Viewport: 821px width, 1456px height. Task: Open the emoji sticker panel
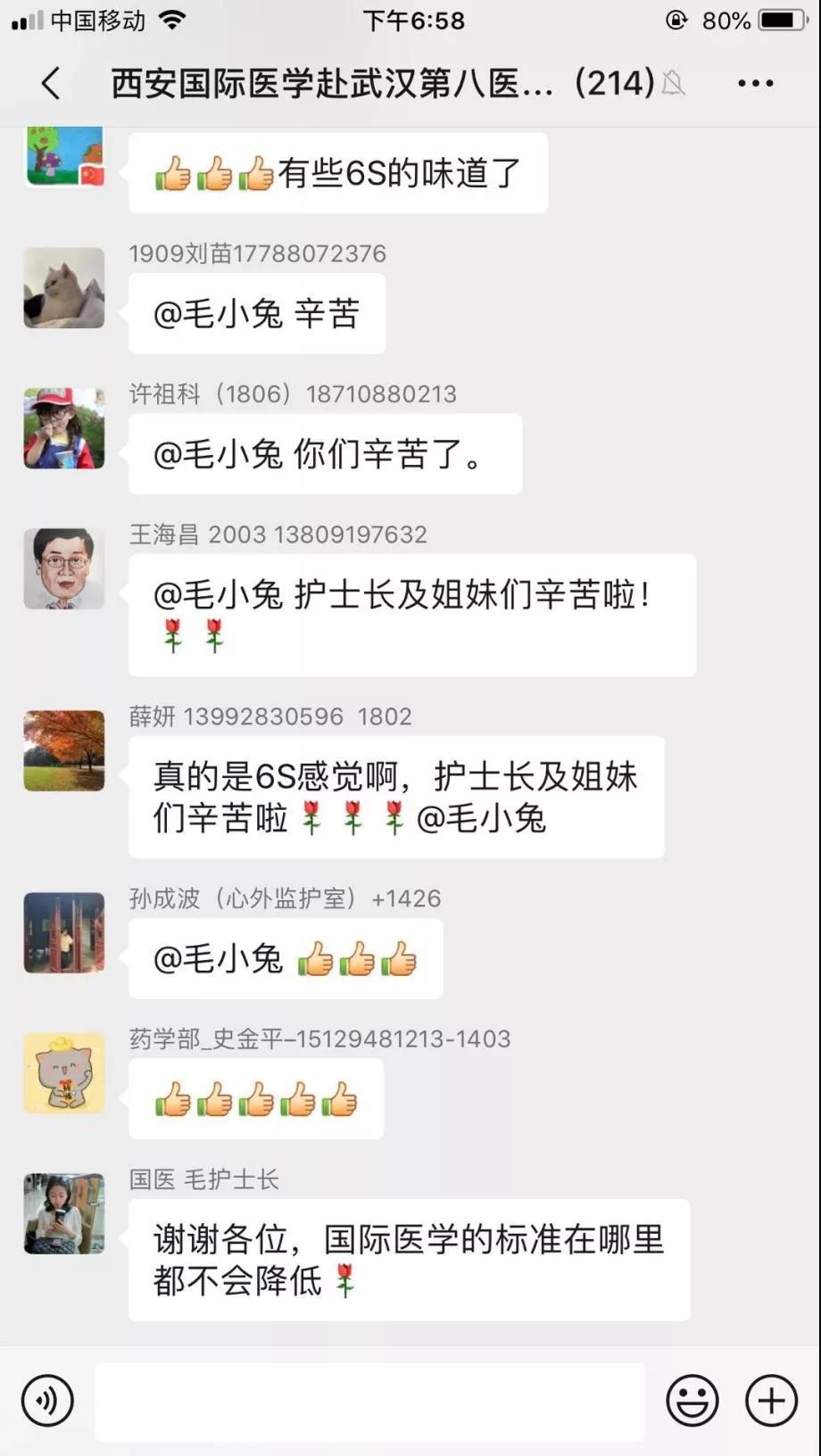point(692,1400)
